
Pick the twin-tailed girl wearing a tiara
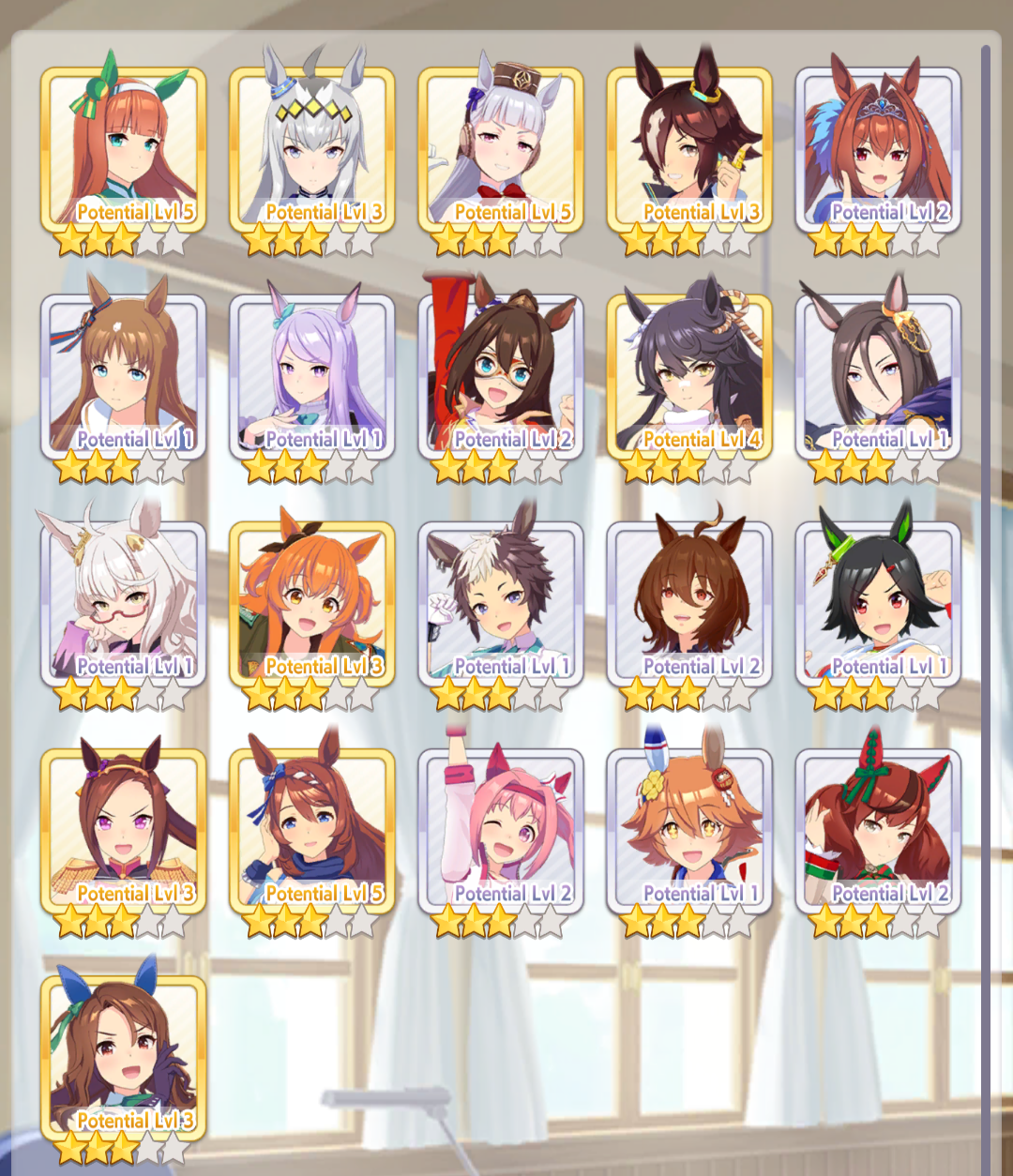click(878, 150)
